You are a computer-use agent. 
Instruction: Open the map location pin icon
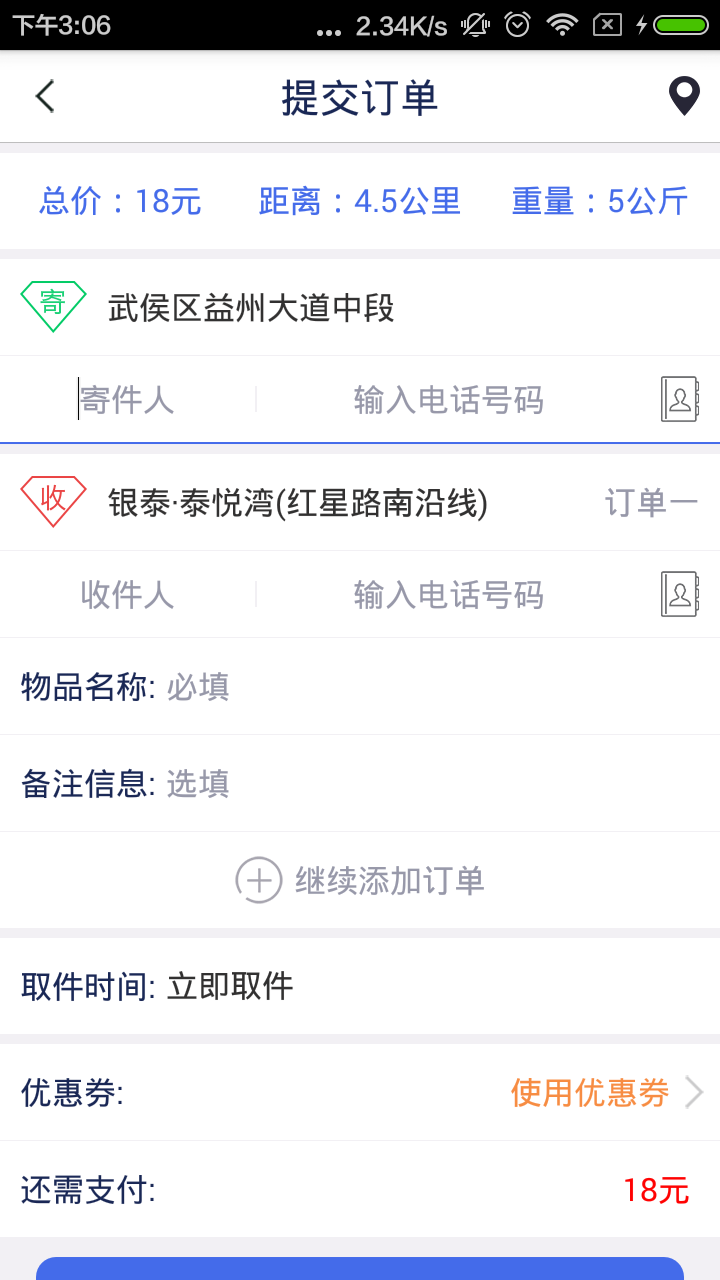(684, 97)
